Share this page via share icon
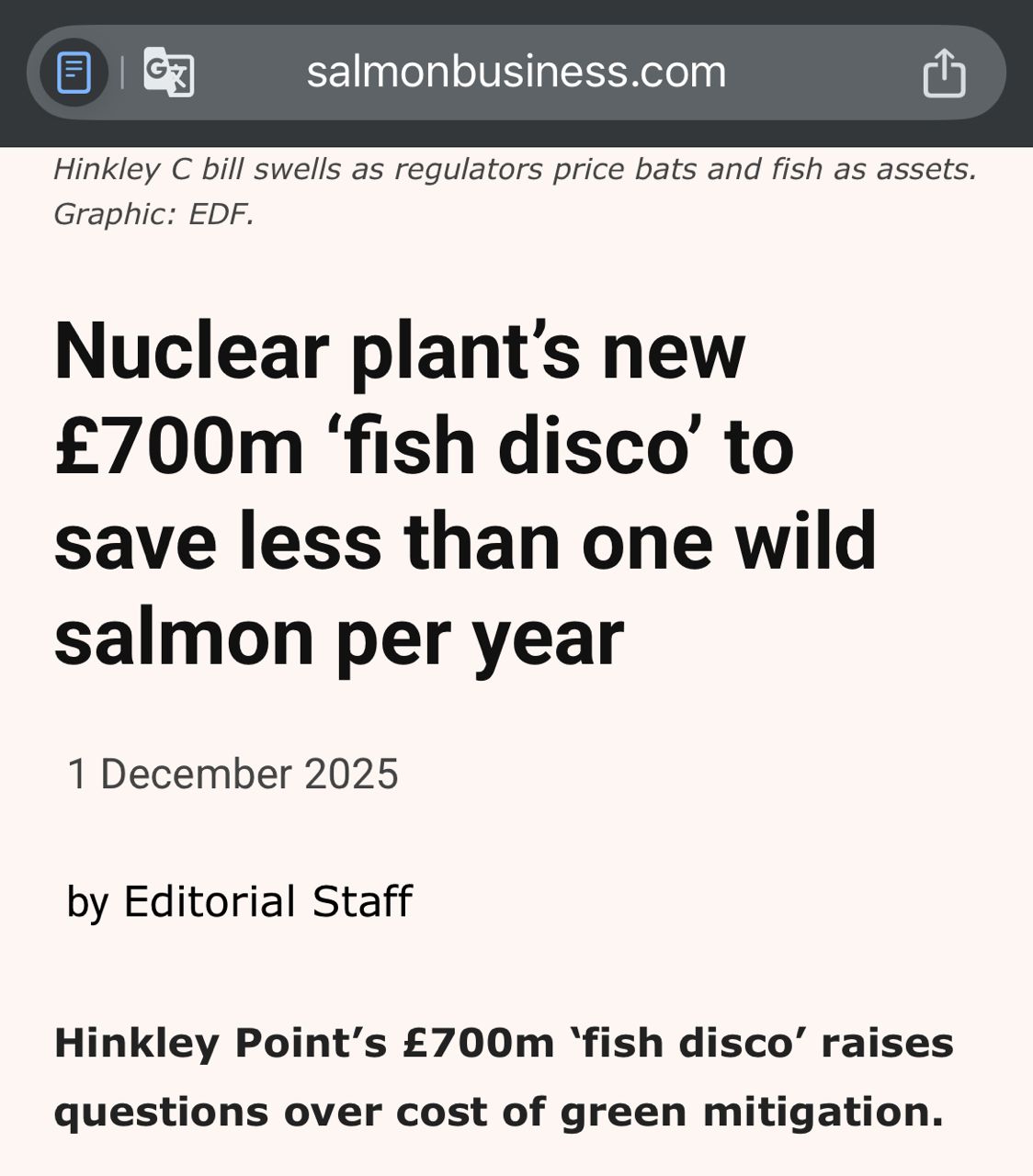The height and width of the screenshot is (1176, 1033). coord(944,73)
